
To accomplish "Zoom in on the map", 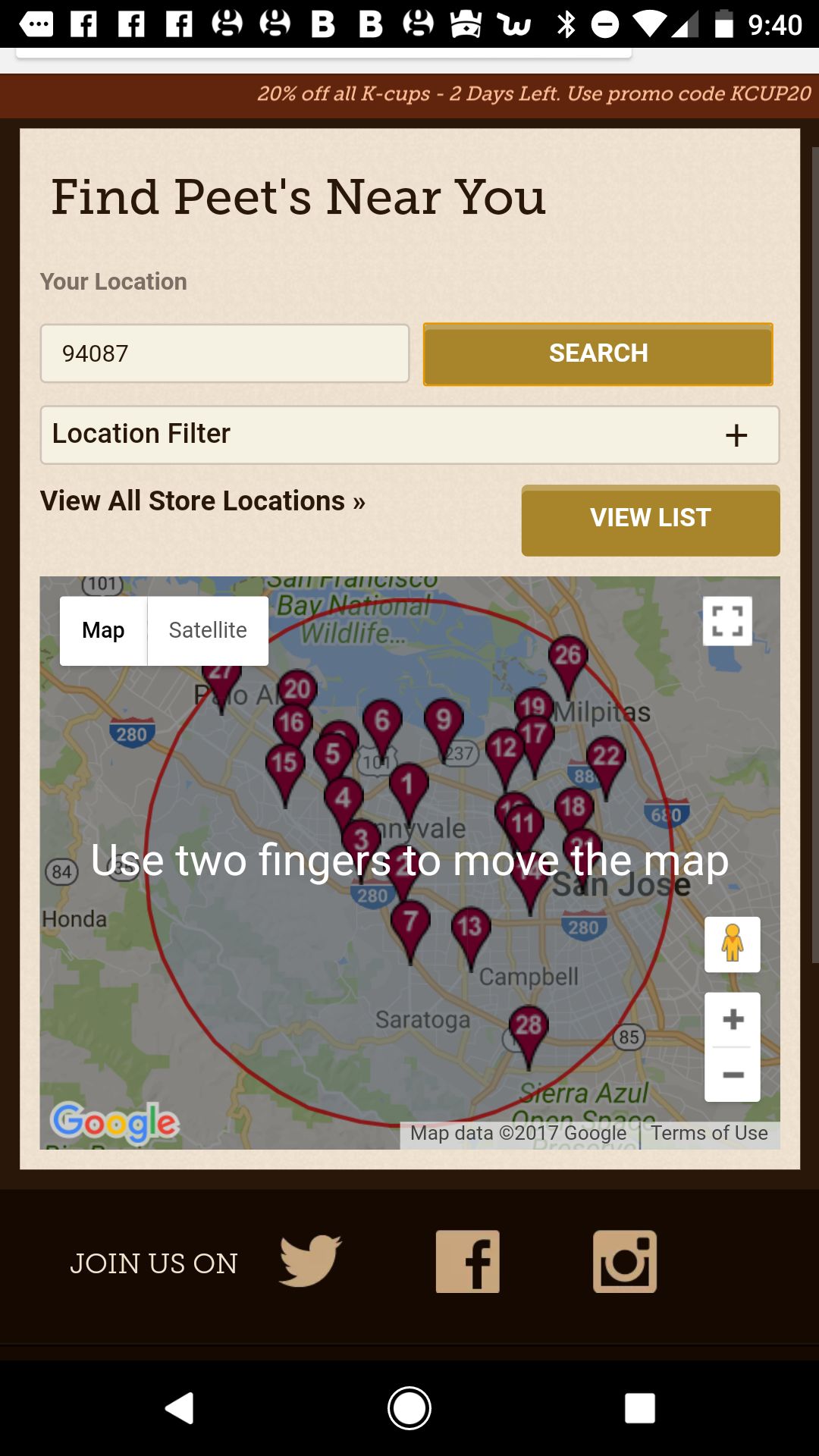I will click(x=733, y=1019).
